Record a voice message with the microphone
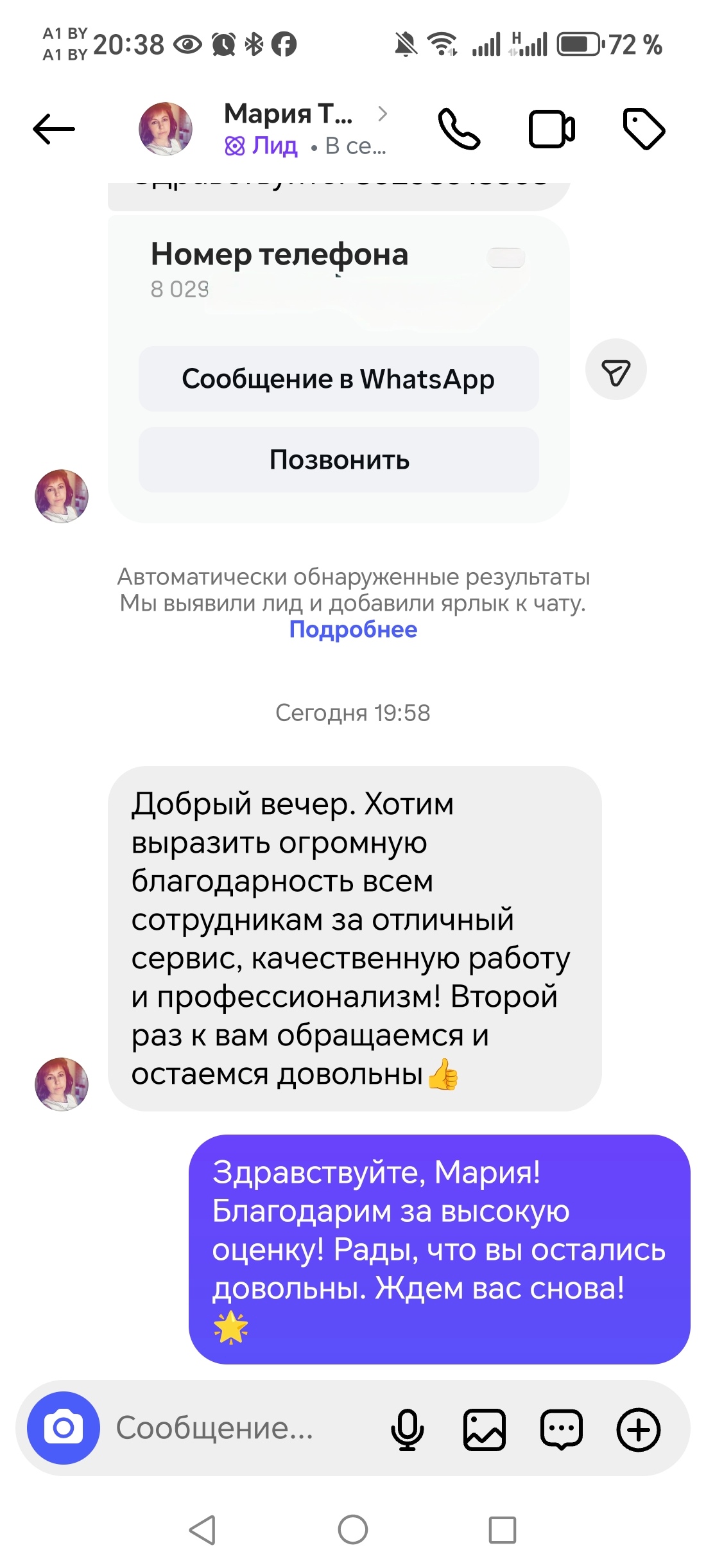 (407, 1429)
